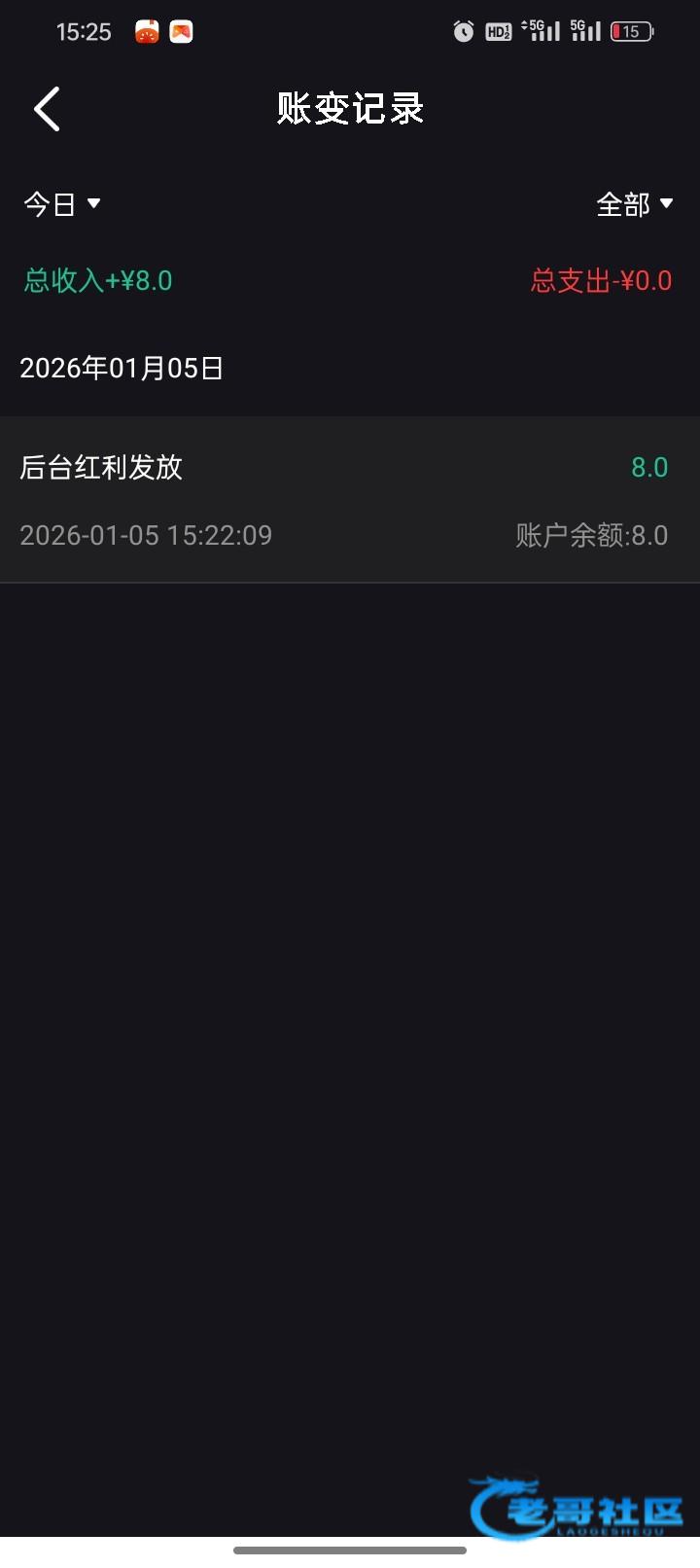Image resolution: width=700 pixels, height=1568 pixels.
Task: Open the 全部 type filter dropdown
Action: [x=634, y=204]
